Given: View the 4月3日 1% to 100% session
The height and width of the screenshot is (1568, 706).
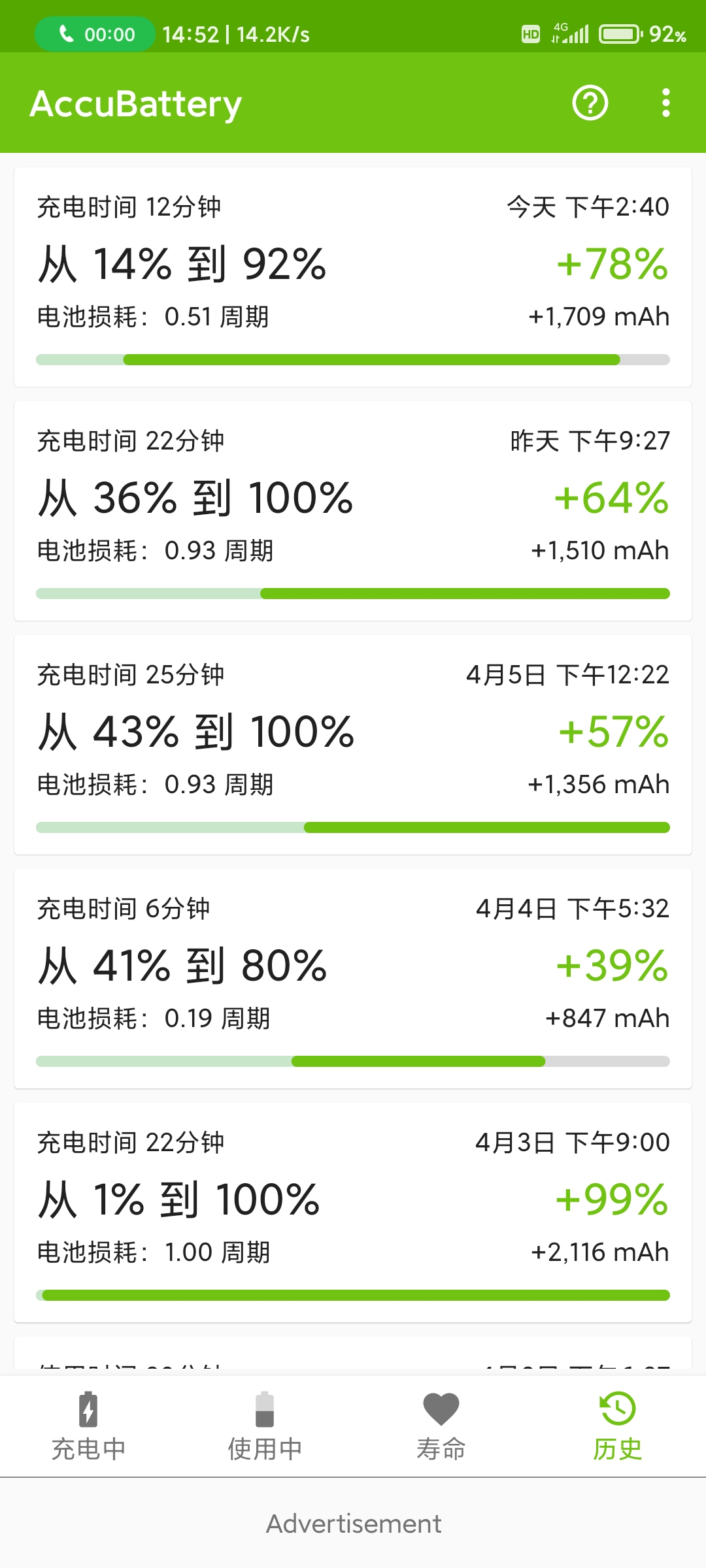Looking at the screenshot, I should (x=353, y=1213).
